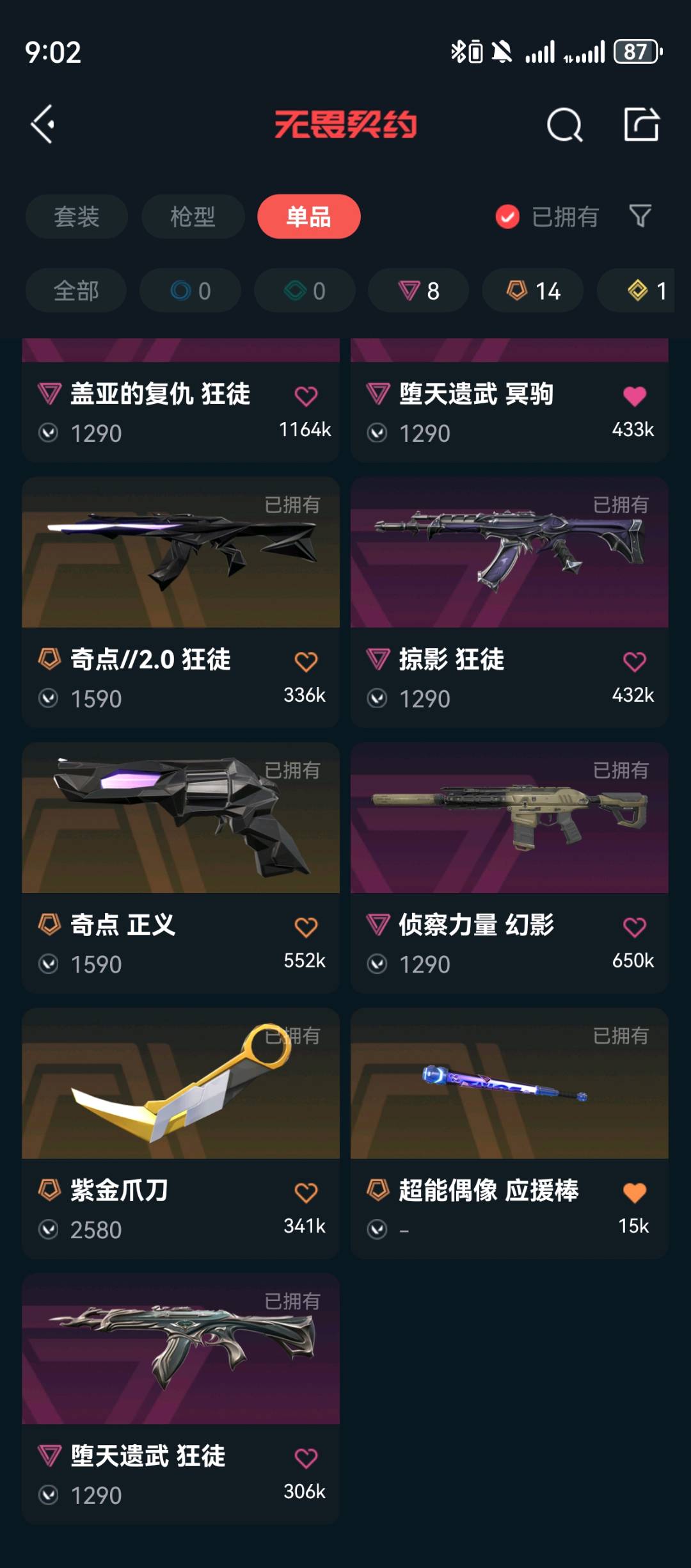Go back using the top-left arrow

click(42, 124)
